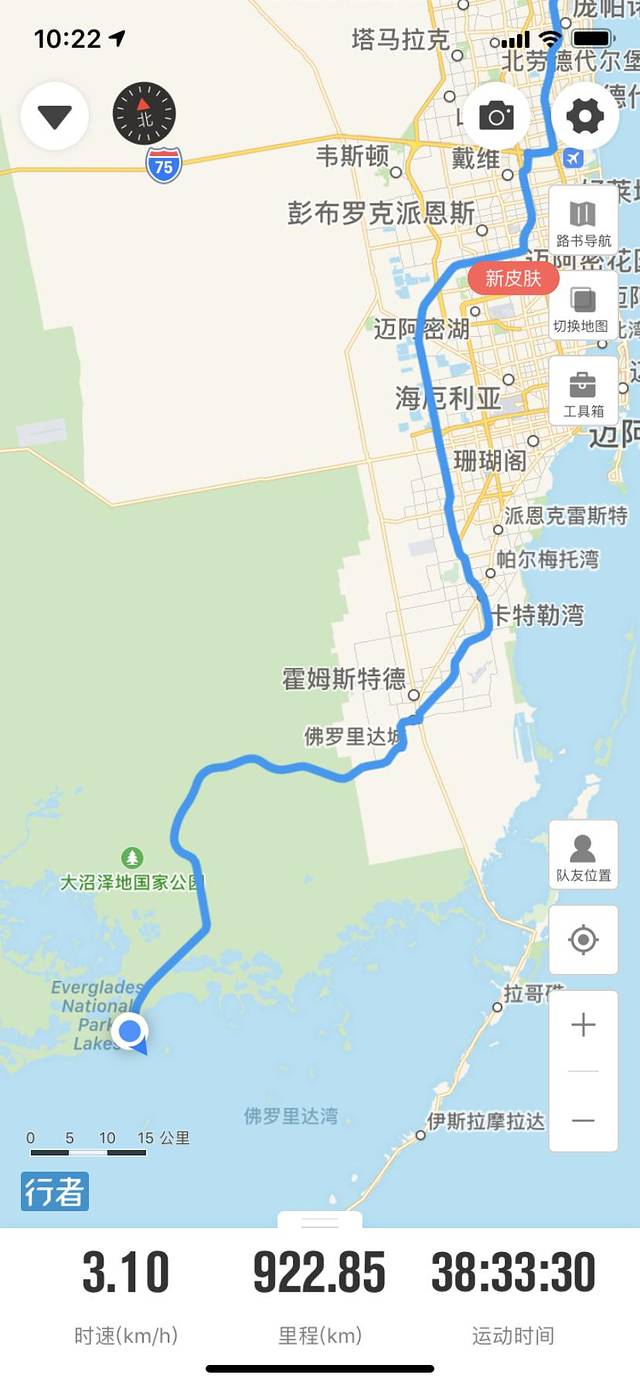The height and width of the screenshot is (1385, 640).
Task: Open the settings gear
Action: tap(584, 116)
